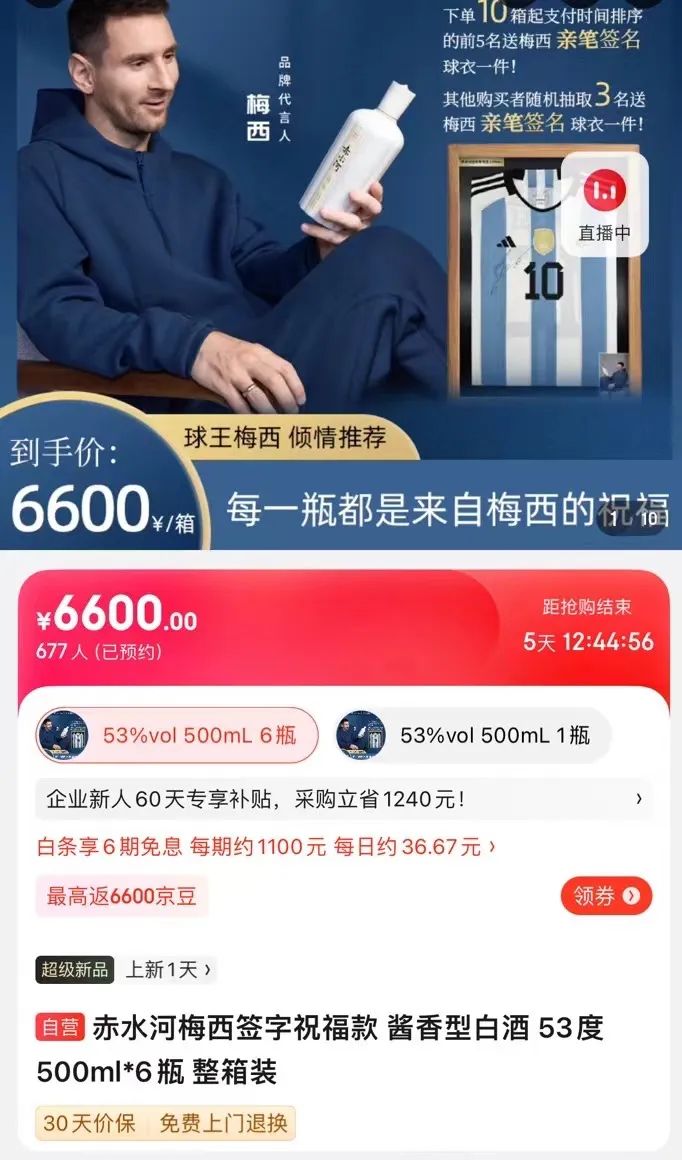Select the 53%vol 500mL 6瓶 option
Image resolution: width=682 pixels, height=1160 pixels.
pyautogui.click(x=177, y=736)
